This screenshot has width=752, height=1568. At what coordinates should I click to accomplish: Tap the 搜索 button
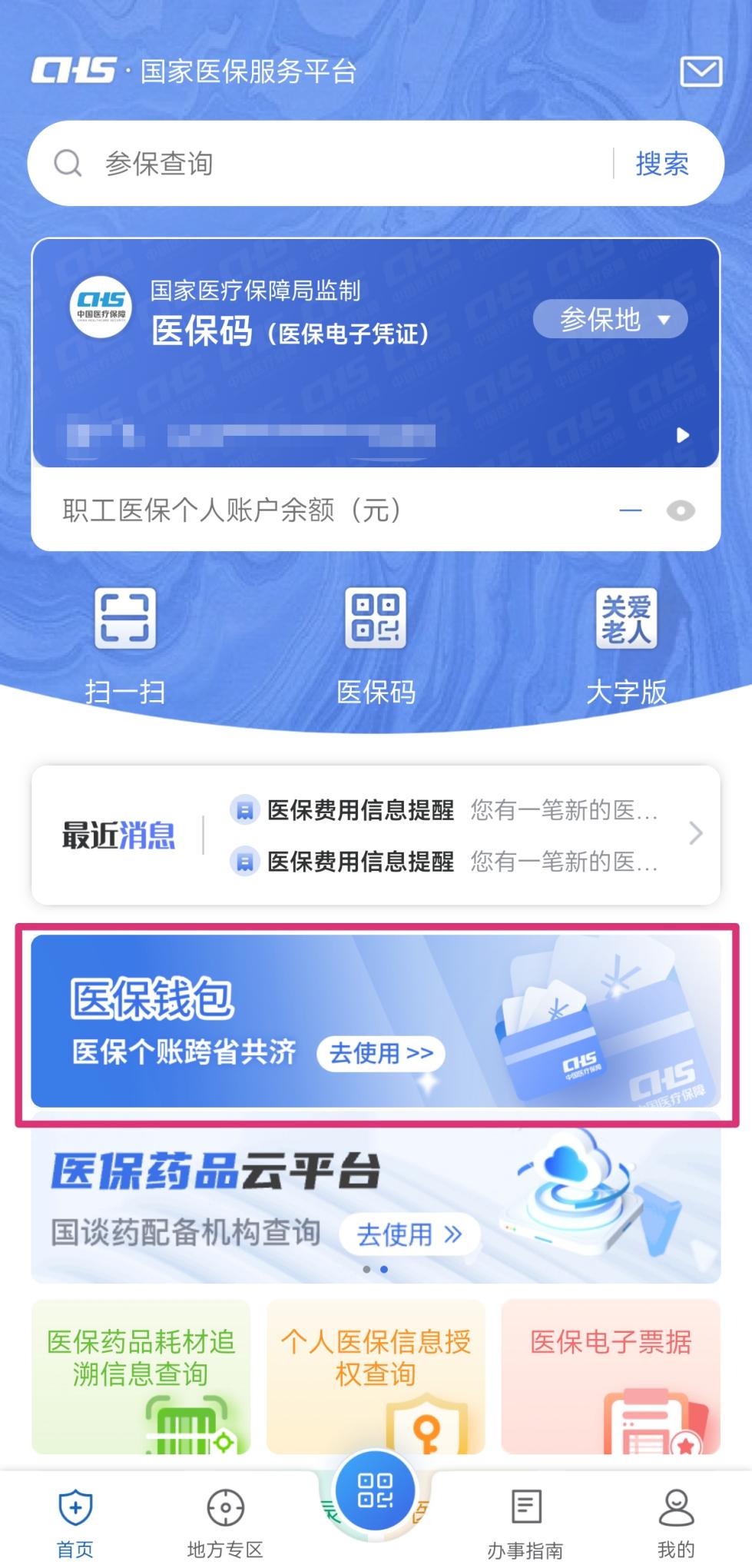pyautogui.click(x=661, y=164)
